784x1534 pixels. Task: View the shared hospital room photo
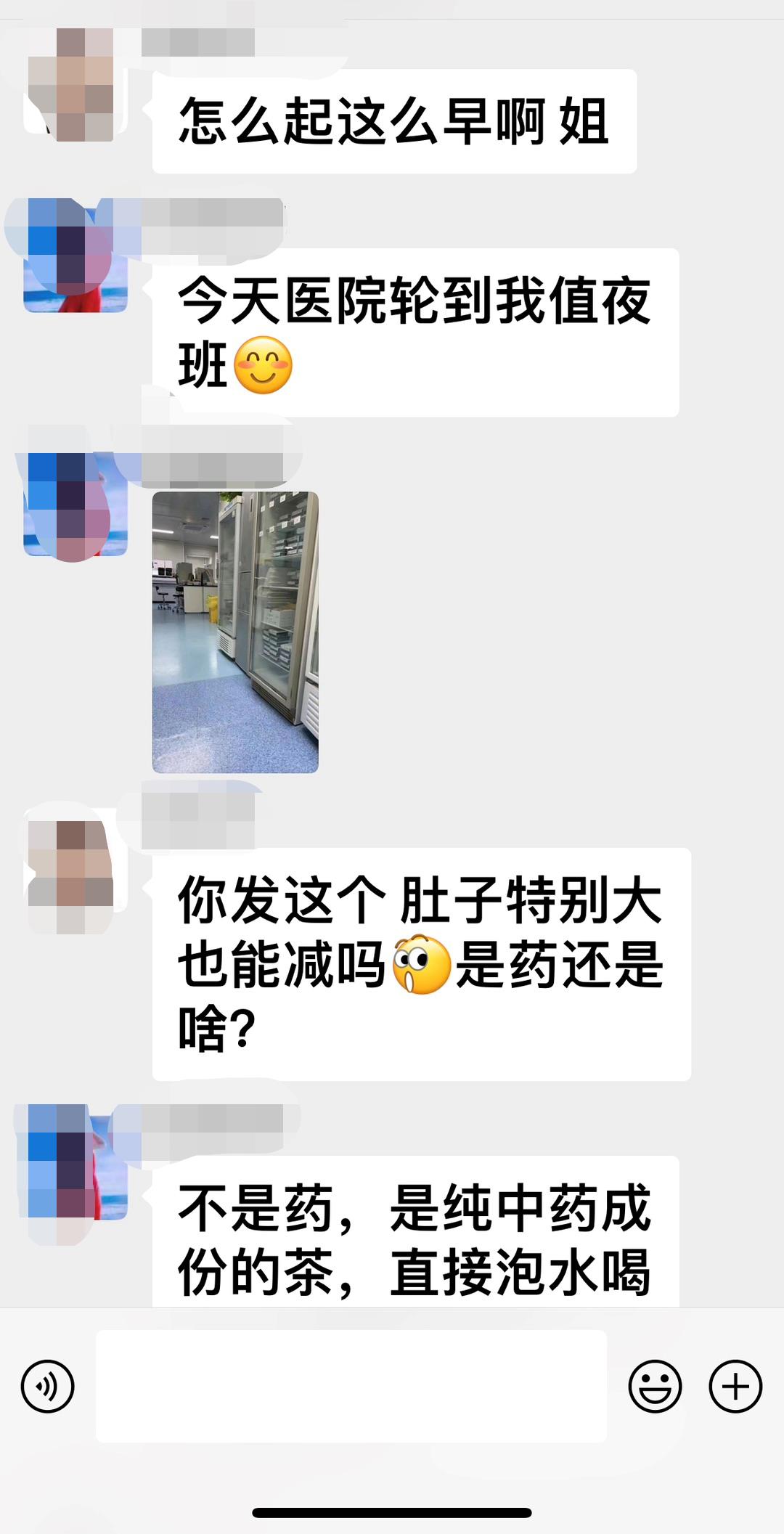[235, 632]
